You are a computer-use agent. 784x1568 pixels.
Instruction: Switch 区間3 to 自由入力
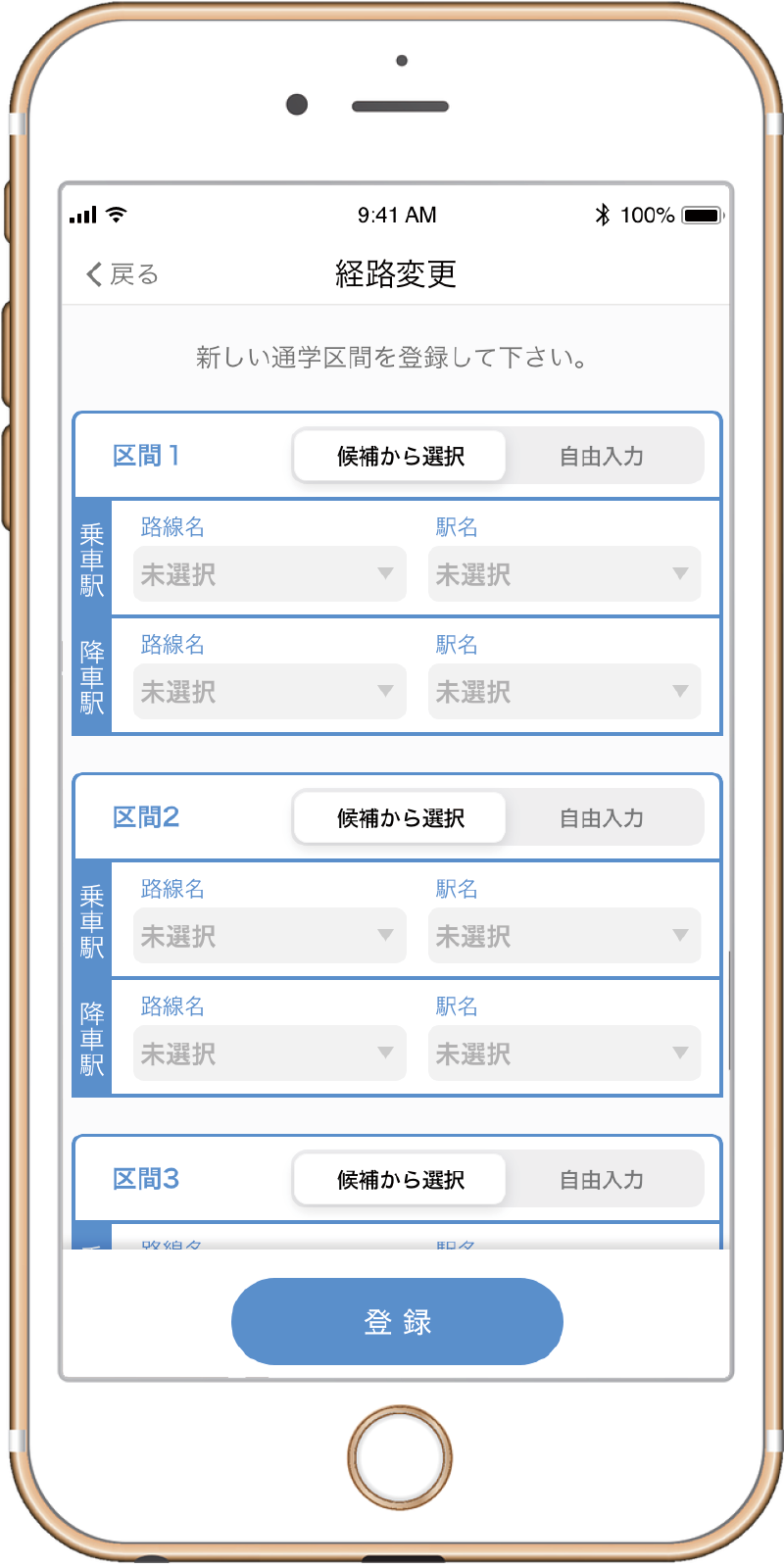pos(601,1180)
